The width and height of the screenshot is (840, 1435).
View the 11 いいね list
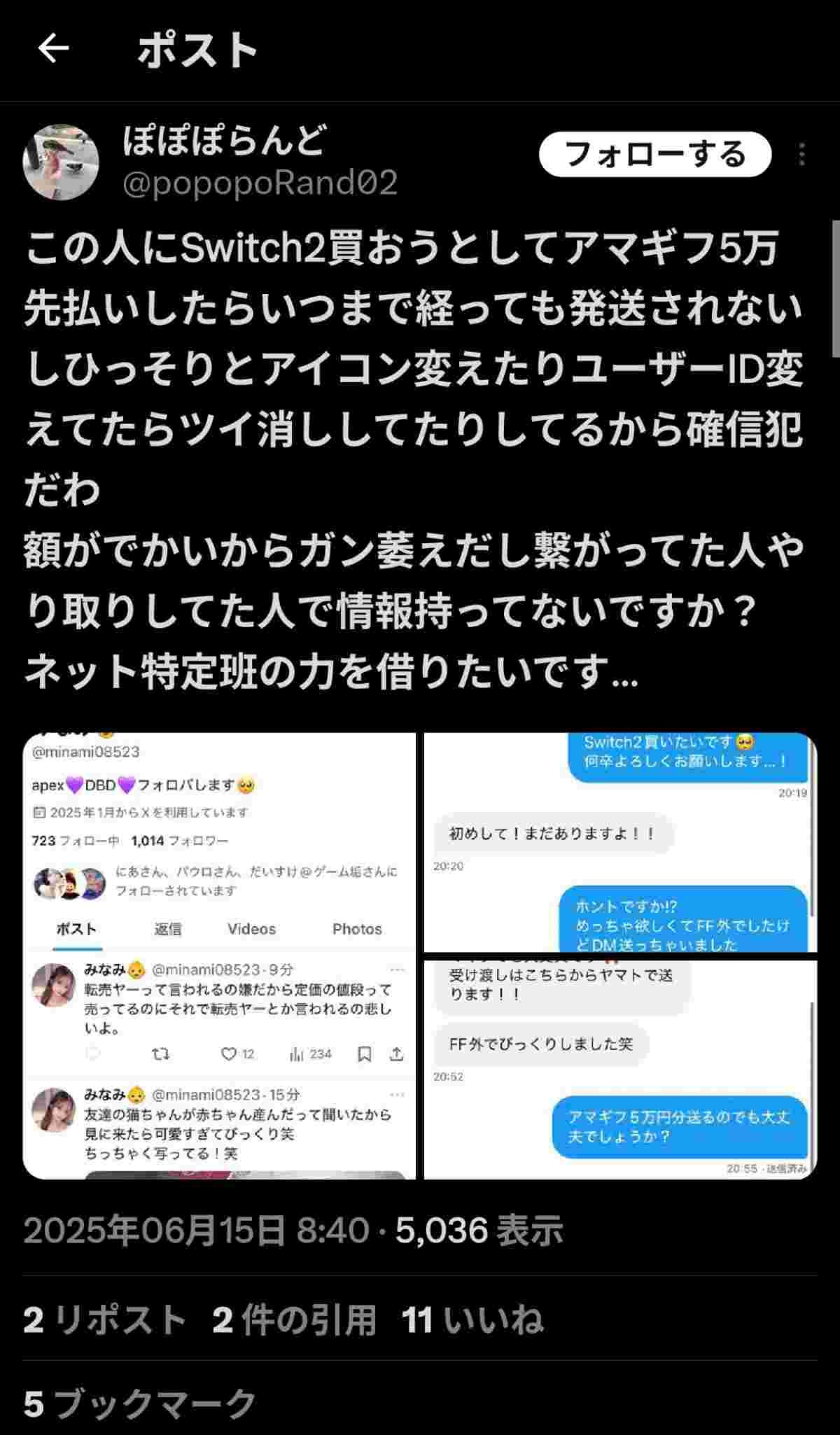click(472, 1319)
